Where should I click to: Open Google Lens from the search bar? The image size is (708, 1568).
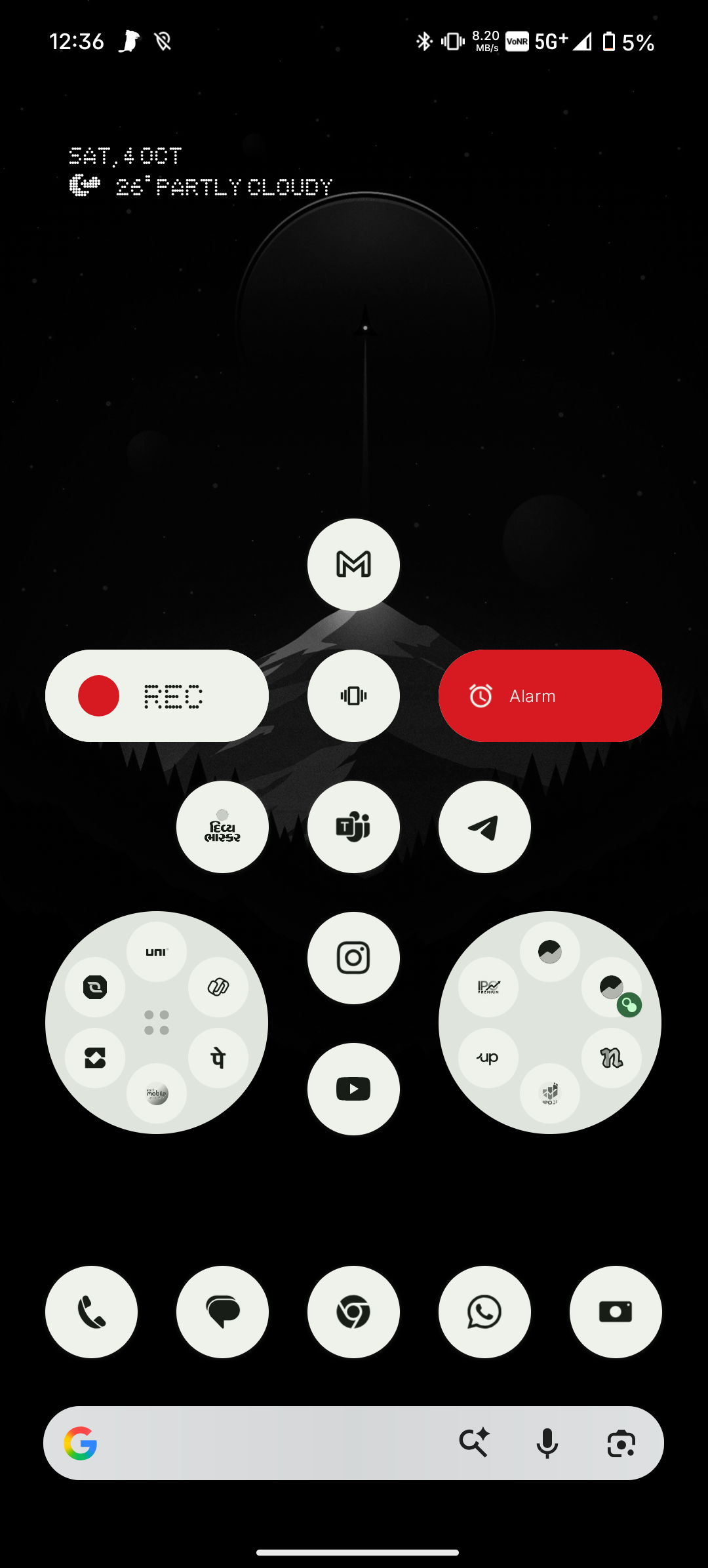[x=621, y=1443]
